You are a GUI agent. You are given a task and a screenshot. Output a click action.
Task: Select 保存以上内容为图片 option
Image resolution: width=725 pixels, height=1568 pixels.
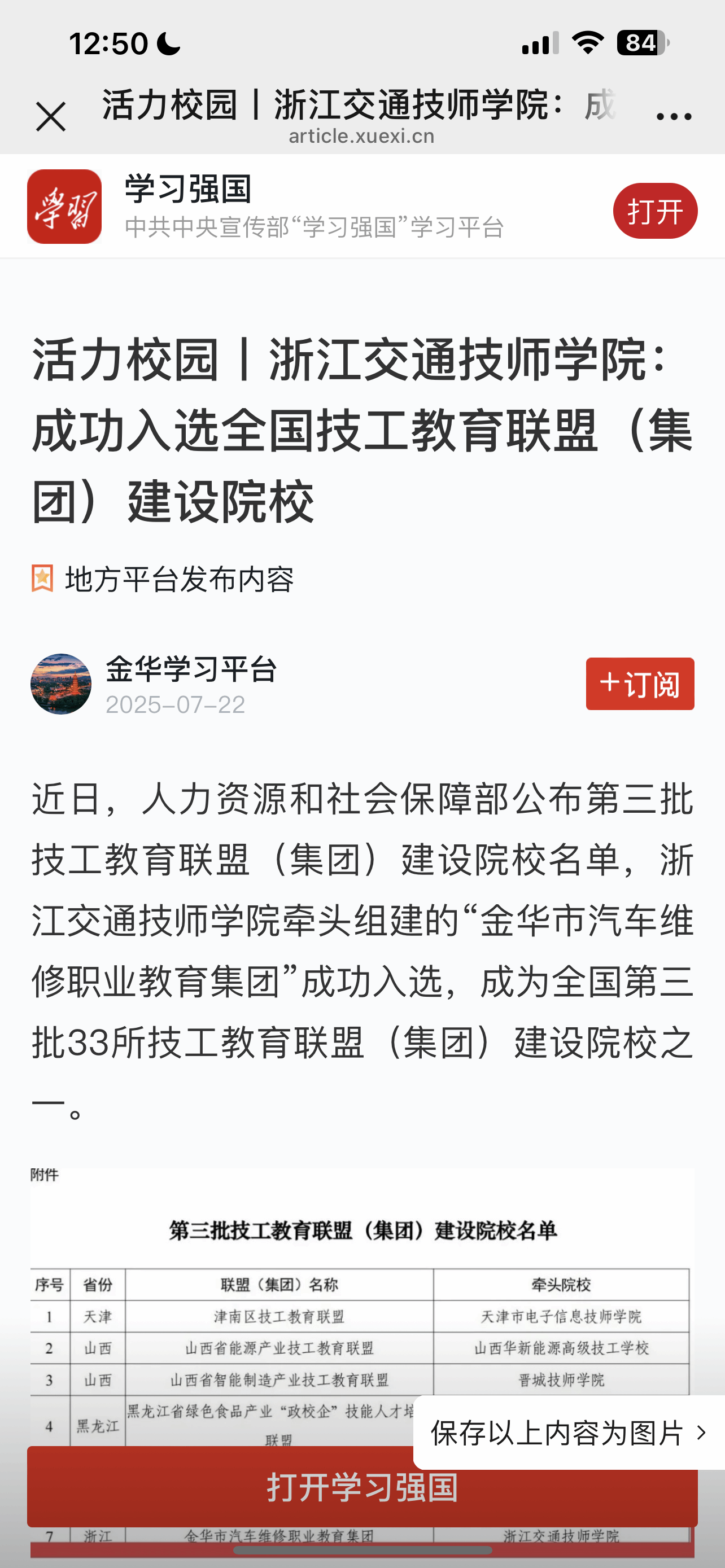click(568, 1433)
